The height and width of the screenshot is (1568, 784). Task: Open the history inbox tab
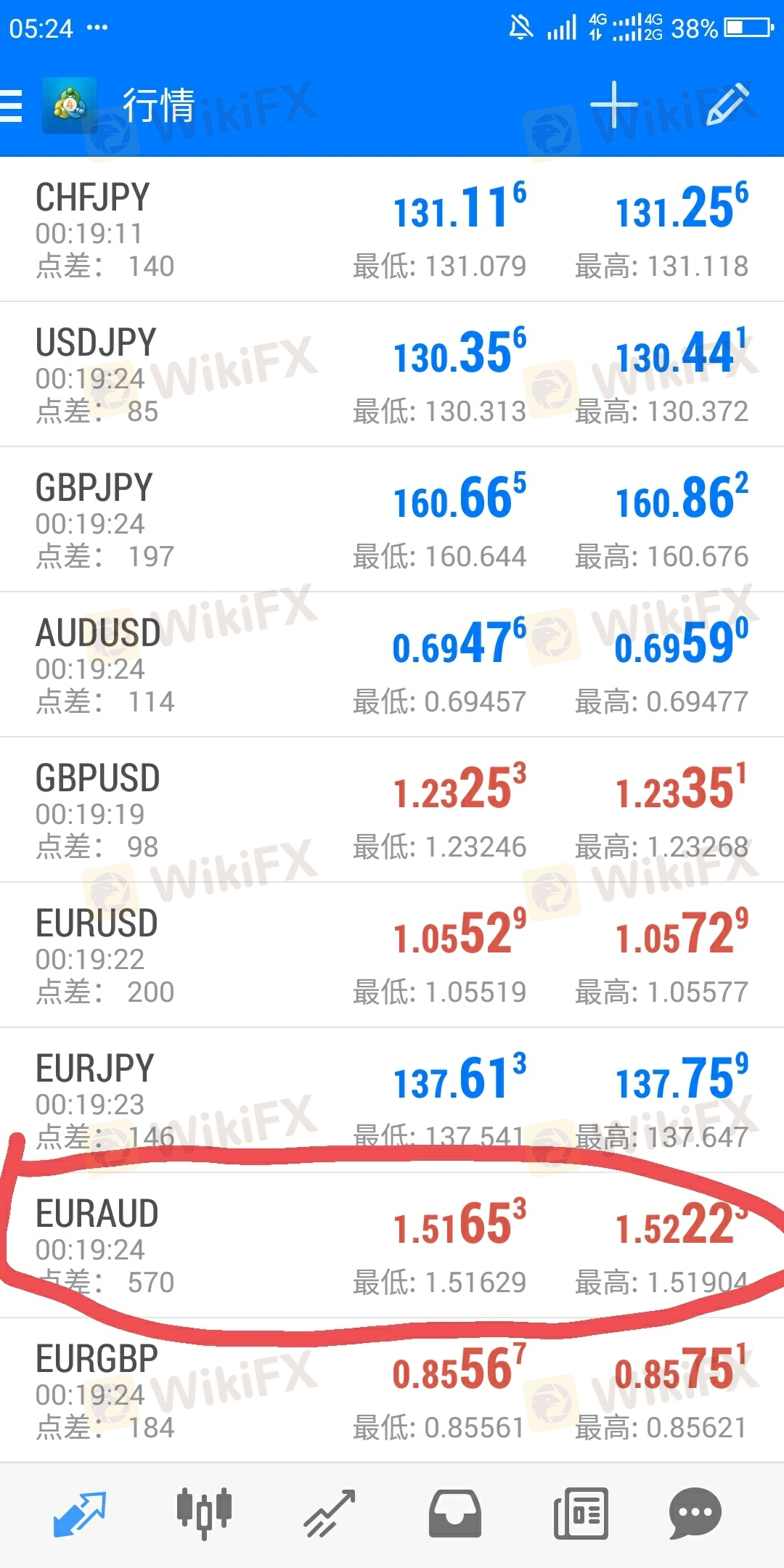(454, 1514)
